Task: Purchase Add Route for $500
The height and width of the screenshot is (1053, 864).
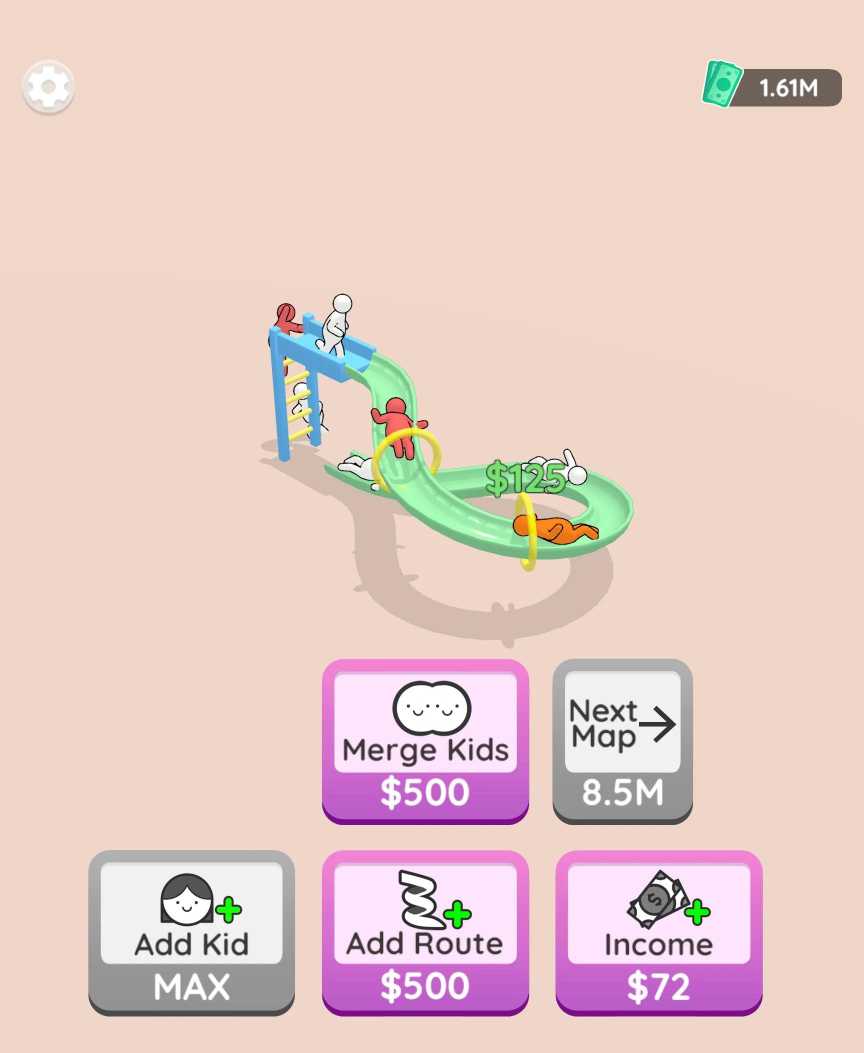Action: [425, 932]
